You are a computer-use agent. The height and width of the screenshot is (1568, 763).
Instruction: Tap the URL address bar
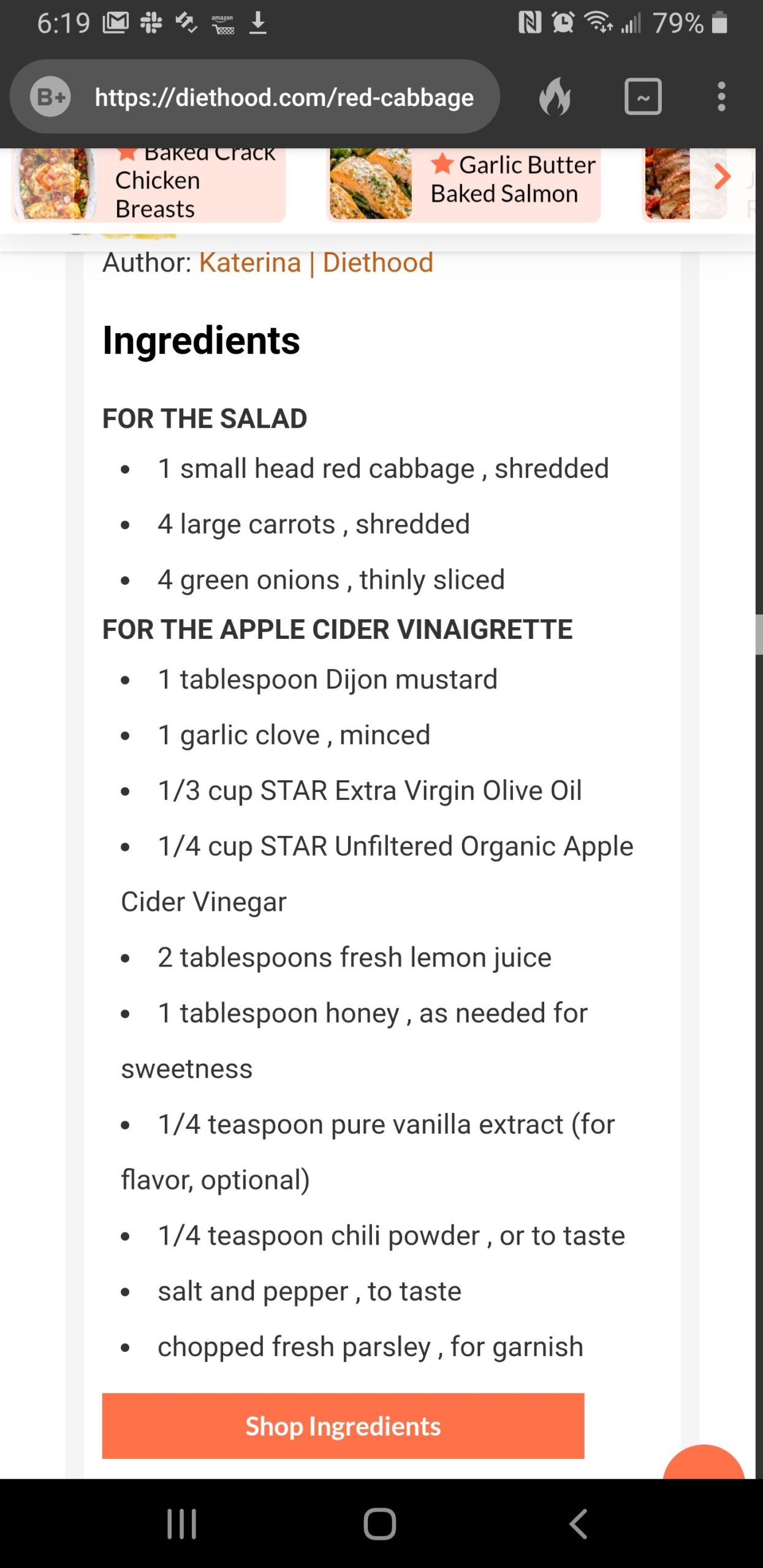(x=283, y=97)
